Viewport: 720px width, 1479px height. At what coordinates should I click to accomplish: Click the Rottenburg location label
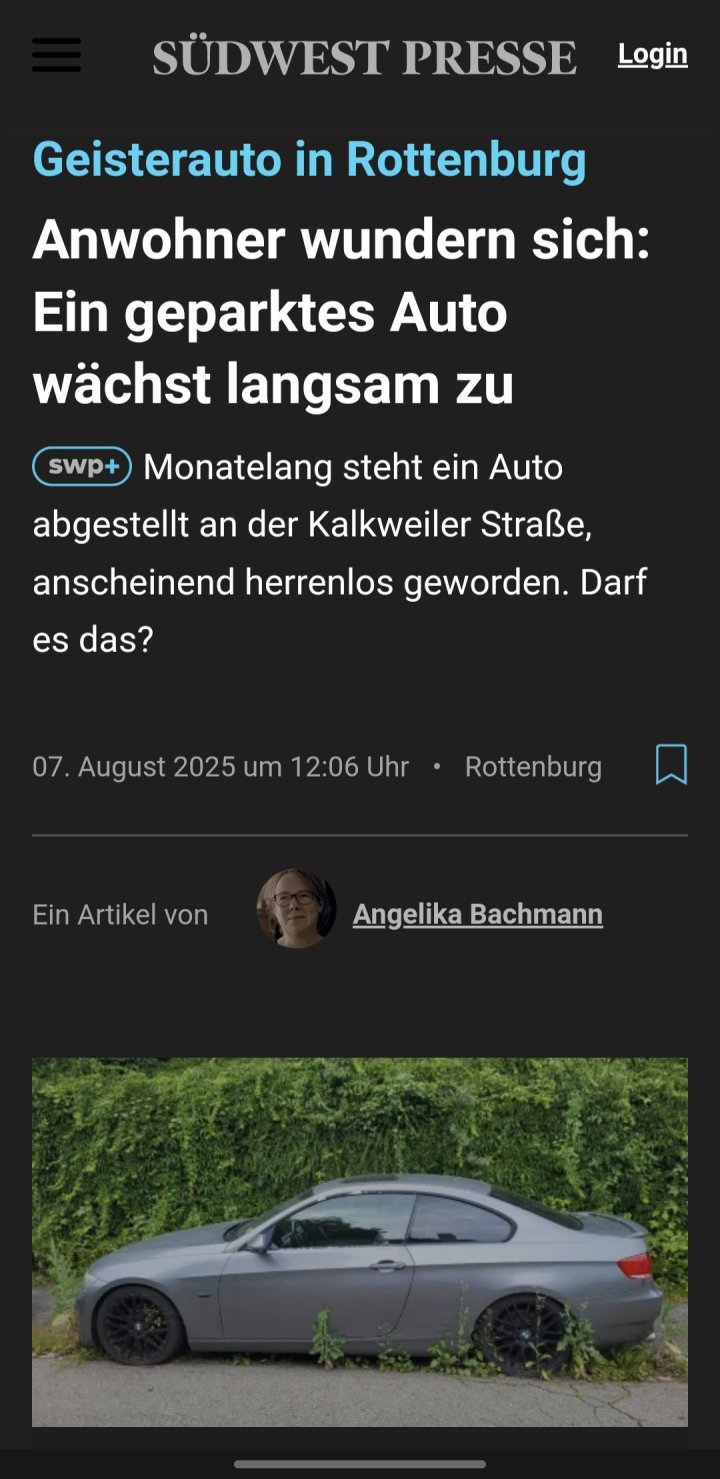click(x=533, y=765)
